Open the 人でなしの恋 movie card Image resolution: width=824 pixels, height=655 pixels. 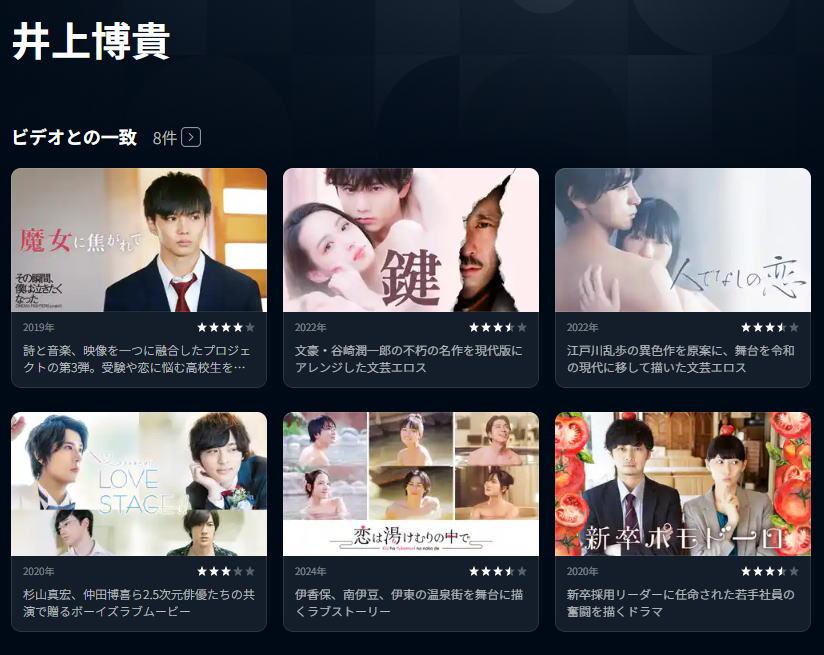pos(683,240)
